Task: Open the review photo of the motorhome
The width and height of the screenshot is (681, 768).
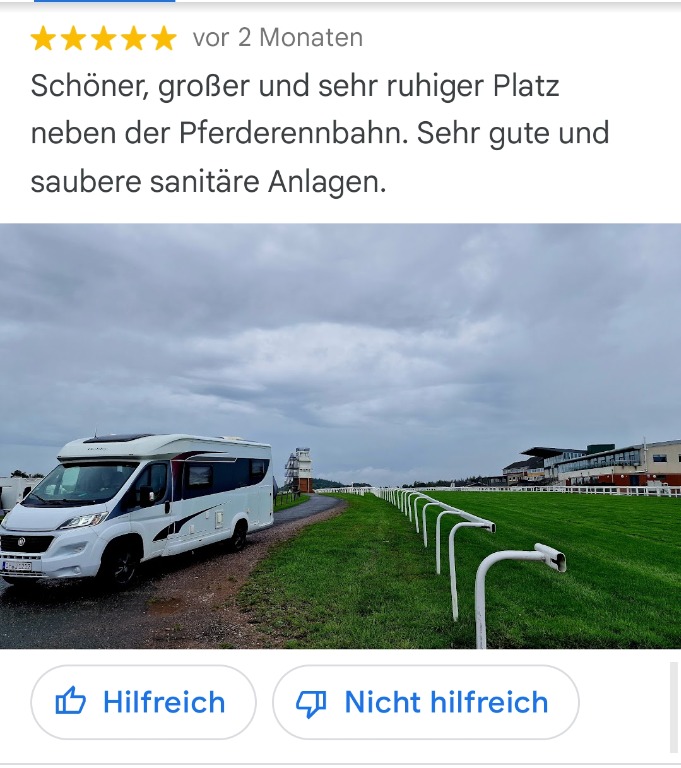Action: pyautogui.click(x=340, y=436)
